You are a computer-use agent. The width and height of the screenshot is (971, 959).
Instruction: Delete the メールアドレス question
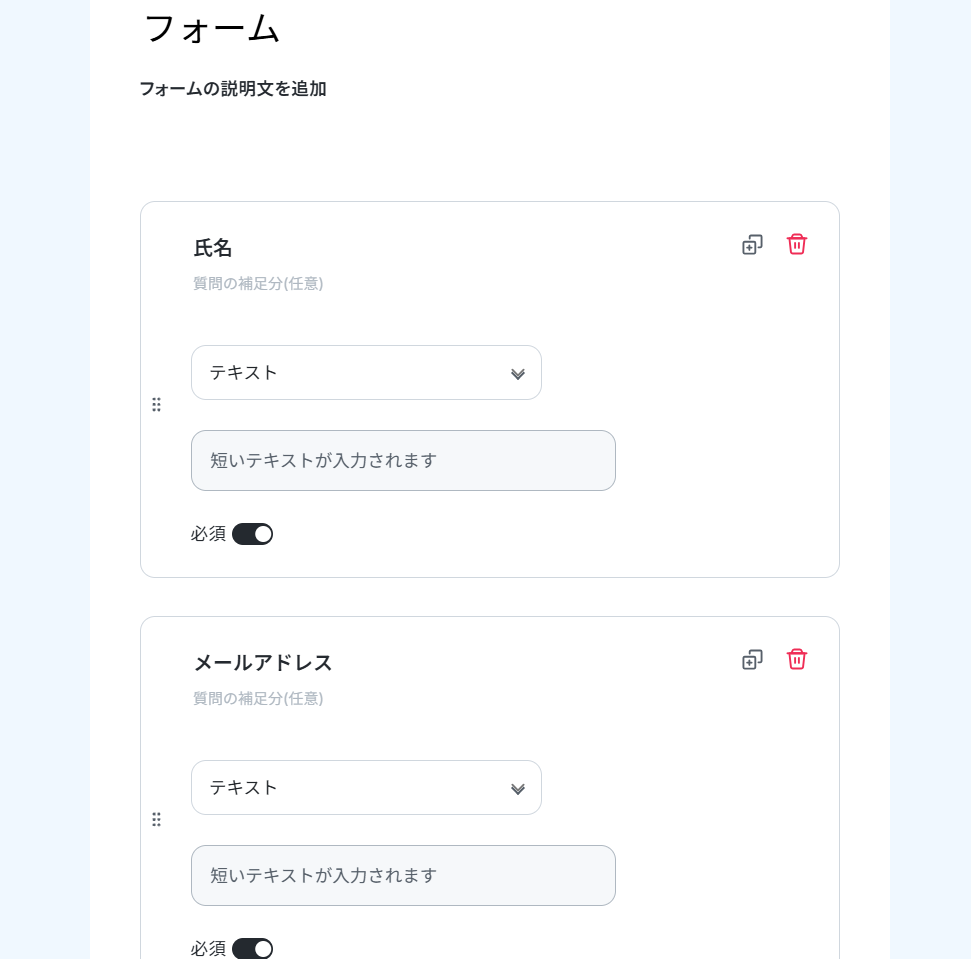coord(797,659)
